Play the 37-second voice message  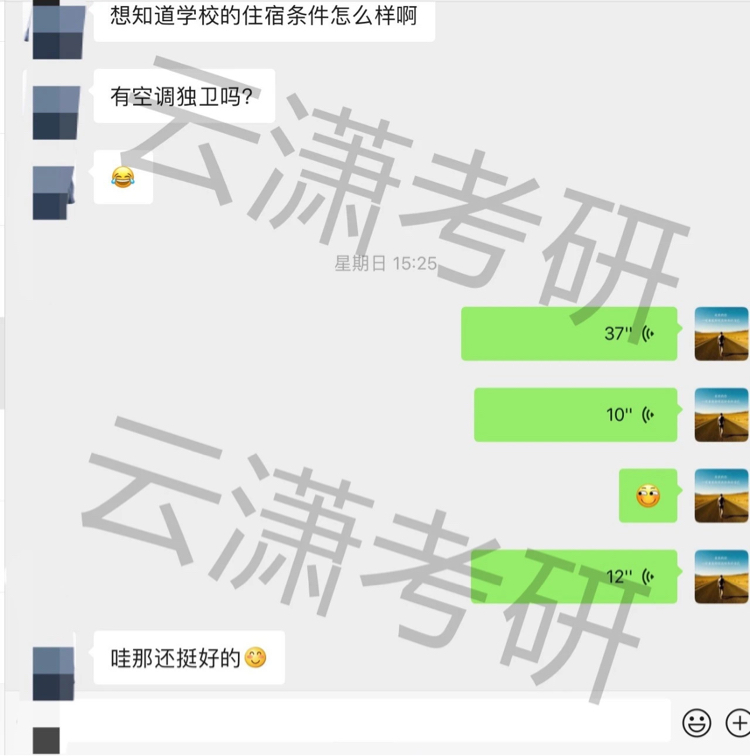[x=569, y=334]
